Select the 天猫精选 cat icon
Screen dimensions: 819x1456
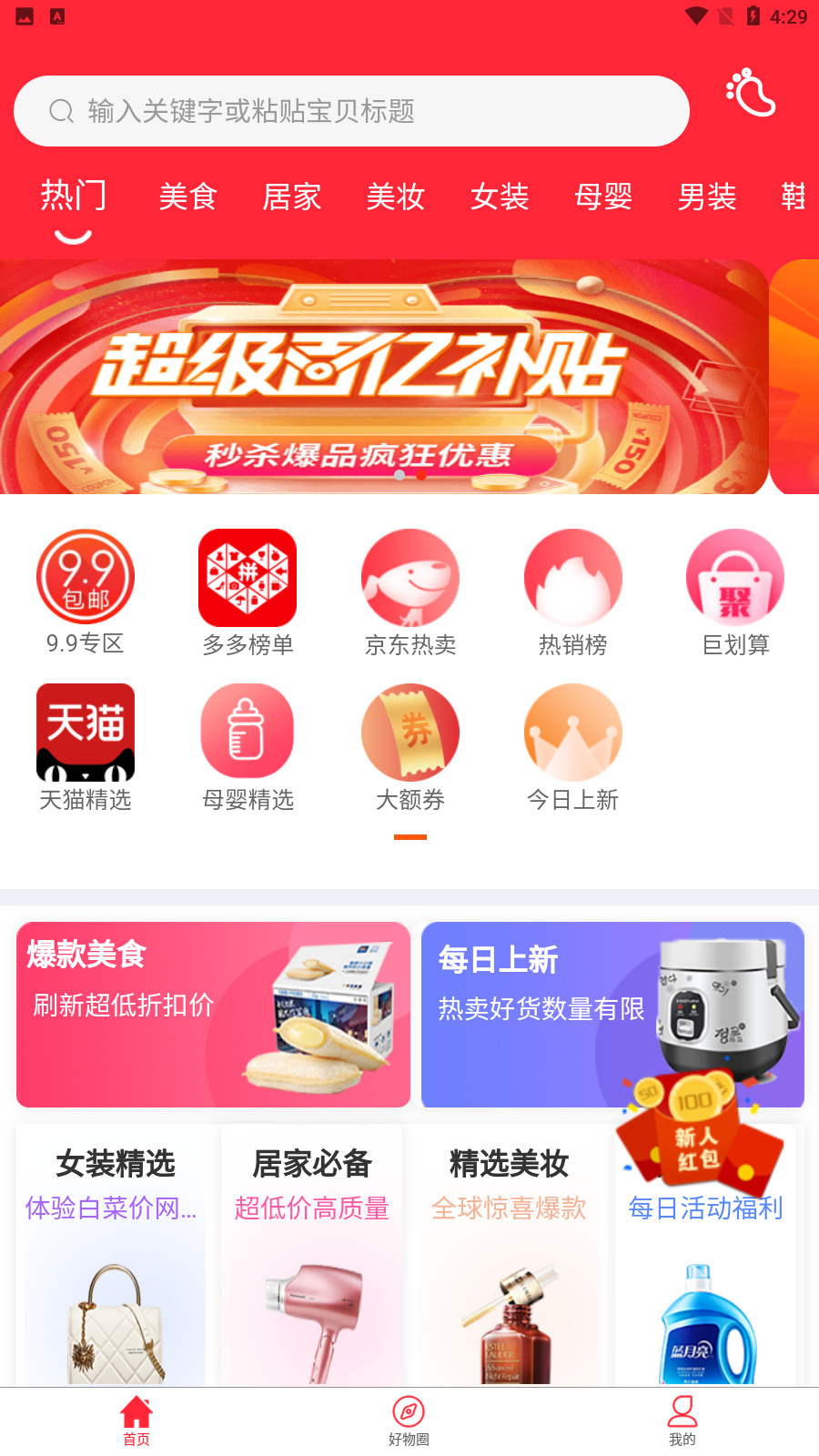(85, 732)
